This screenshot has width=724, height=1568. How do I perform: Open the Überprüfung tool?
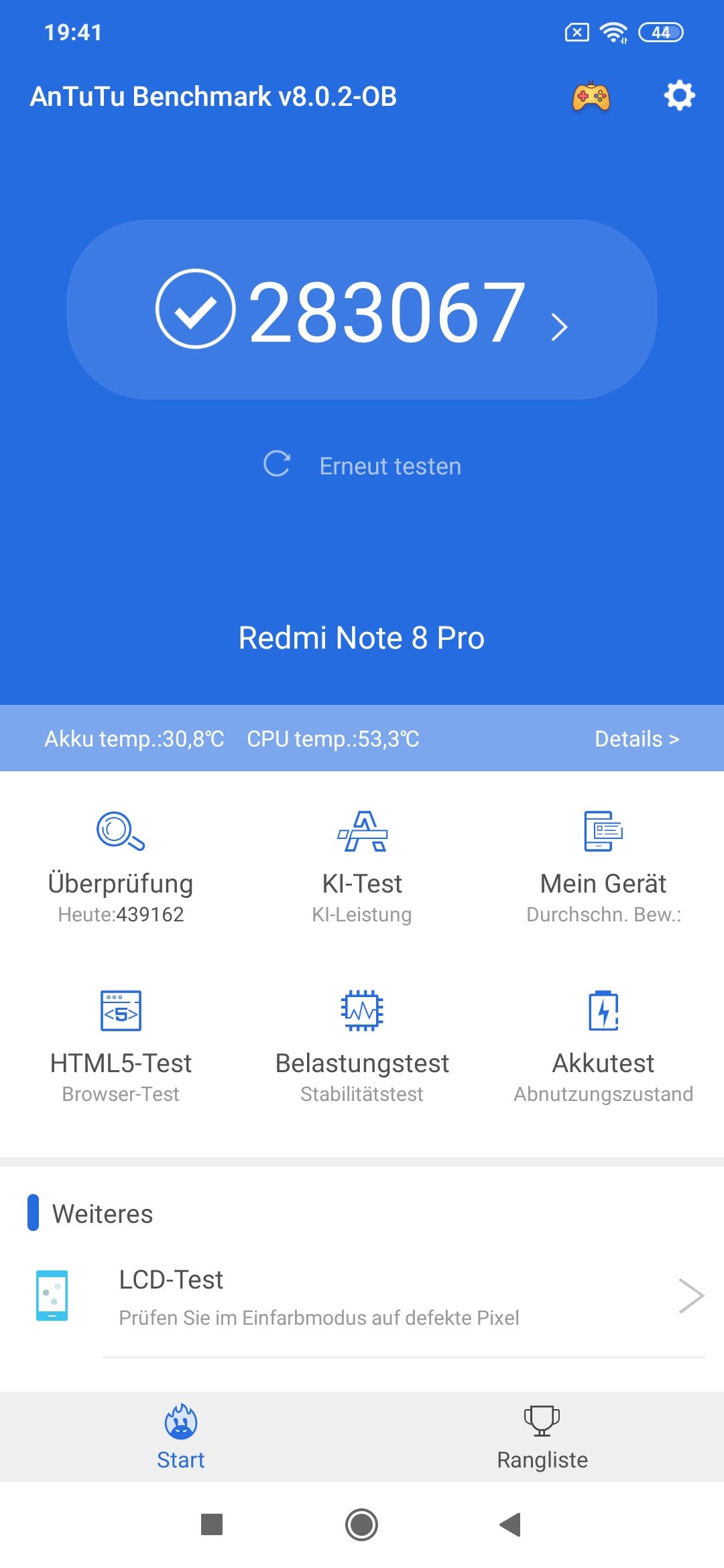(121, 867)
